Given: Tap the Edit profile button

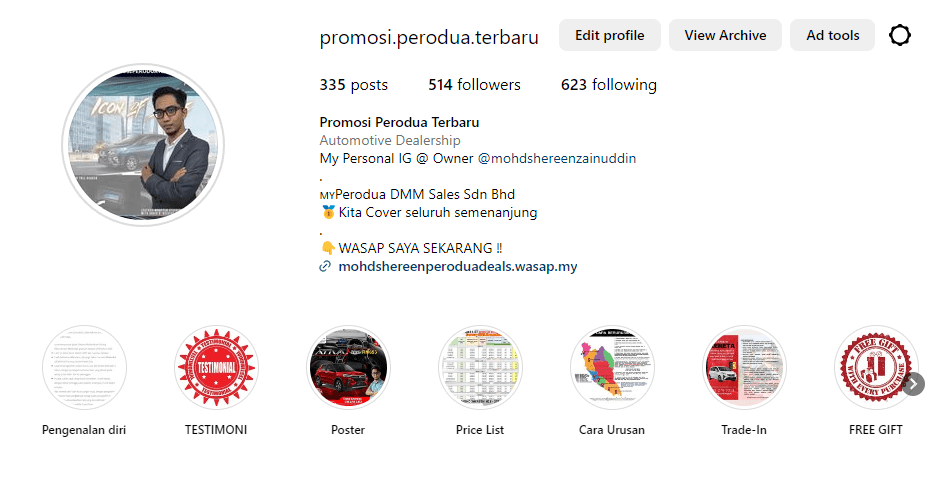Looking at the screenshot, I should pyautogui.click(x=609, y=35).
